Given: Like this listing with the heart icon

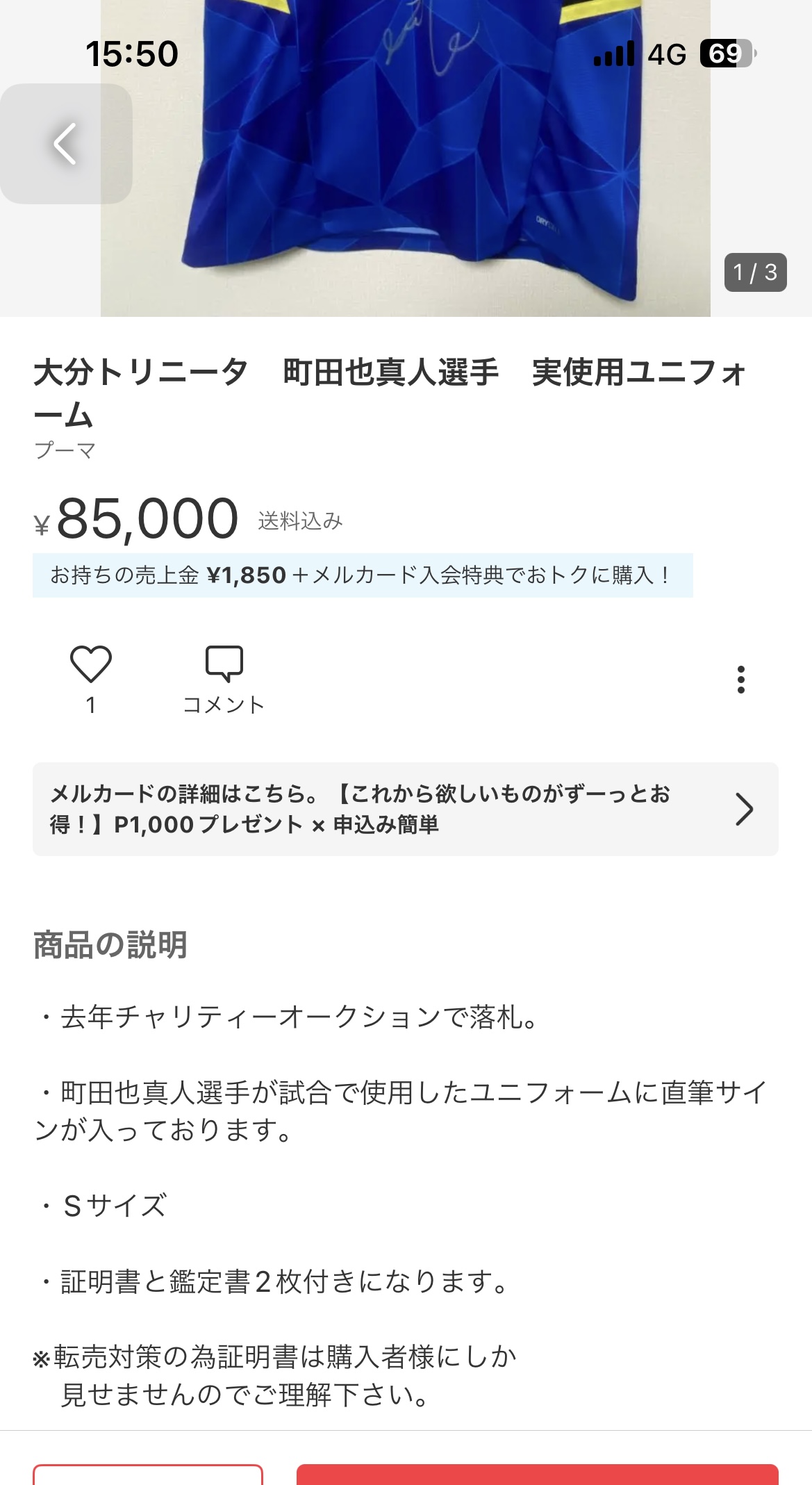Looking at the screenshot, I should point(91,664).
